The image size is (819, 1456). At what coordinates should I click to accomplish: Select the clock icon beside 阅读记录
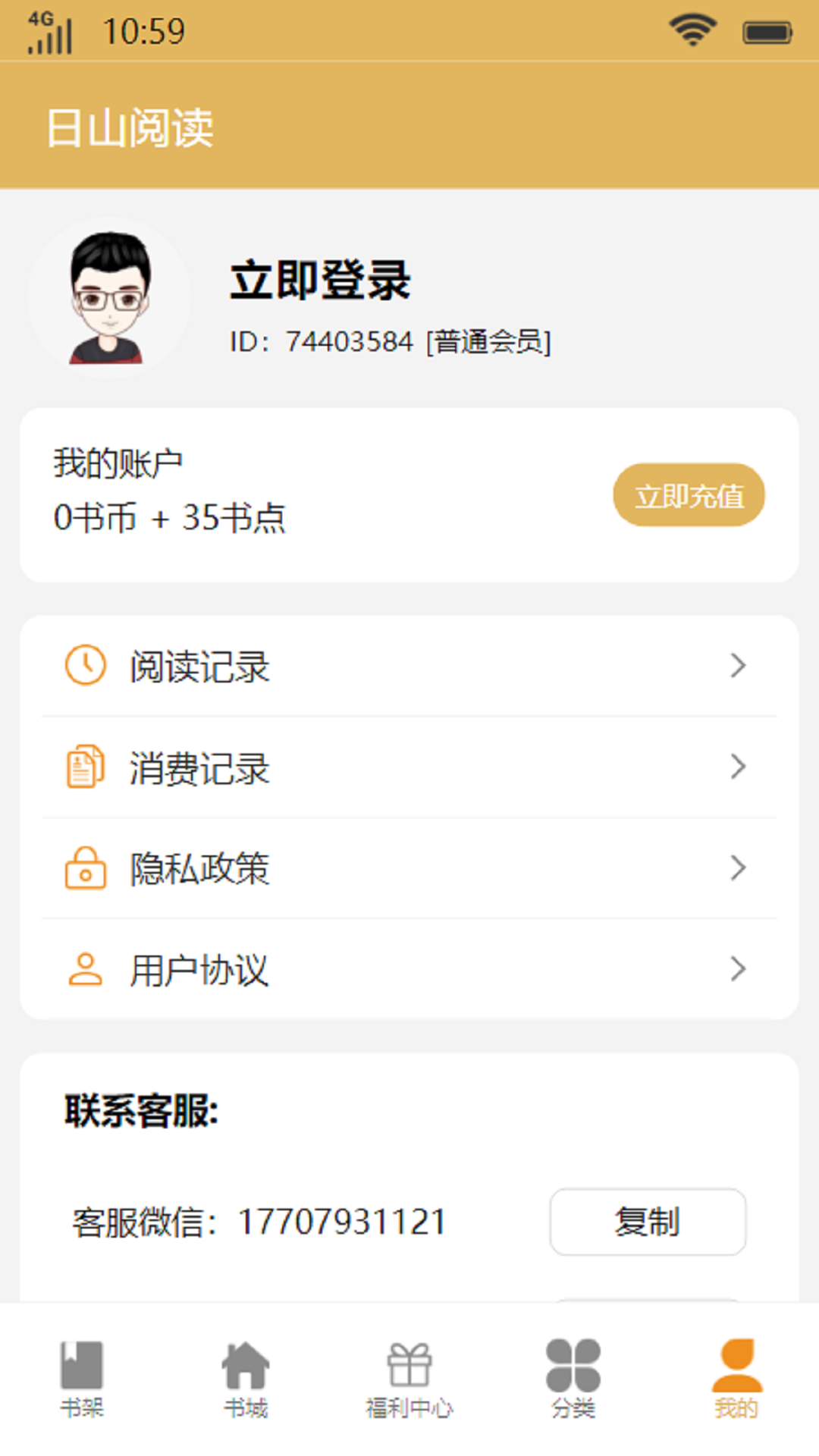tap(86, 666)
